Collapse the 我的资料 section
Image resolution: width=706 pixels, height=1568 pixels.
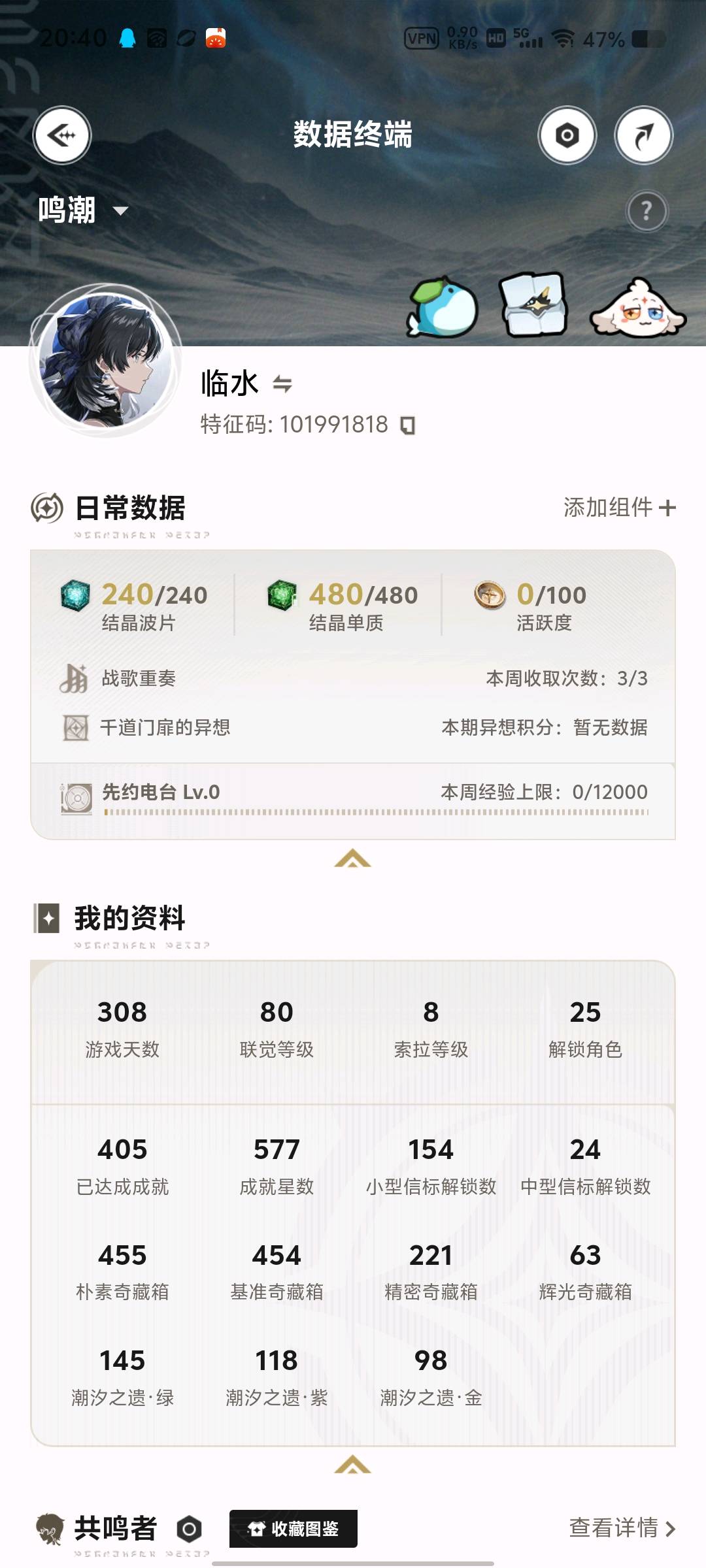pos(352,1464)
